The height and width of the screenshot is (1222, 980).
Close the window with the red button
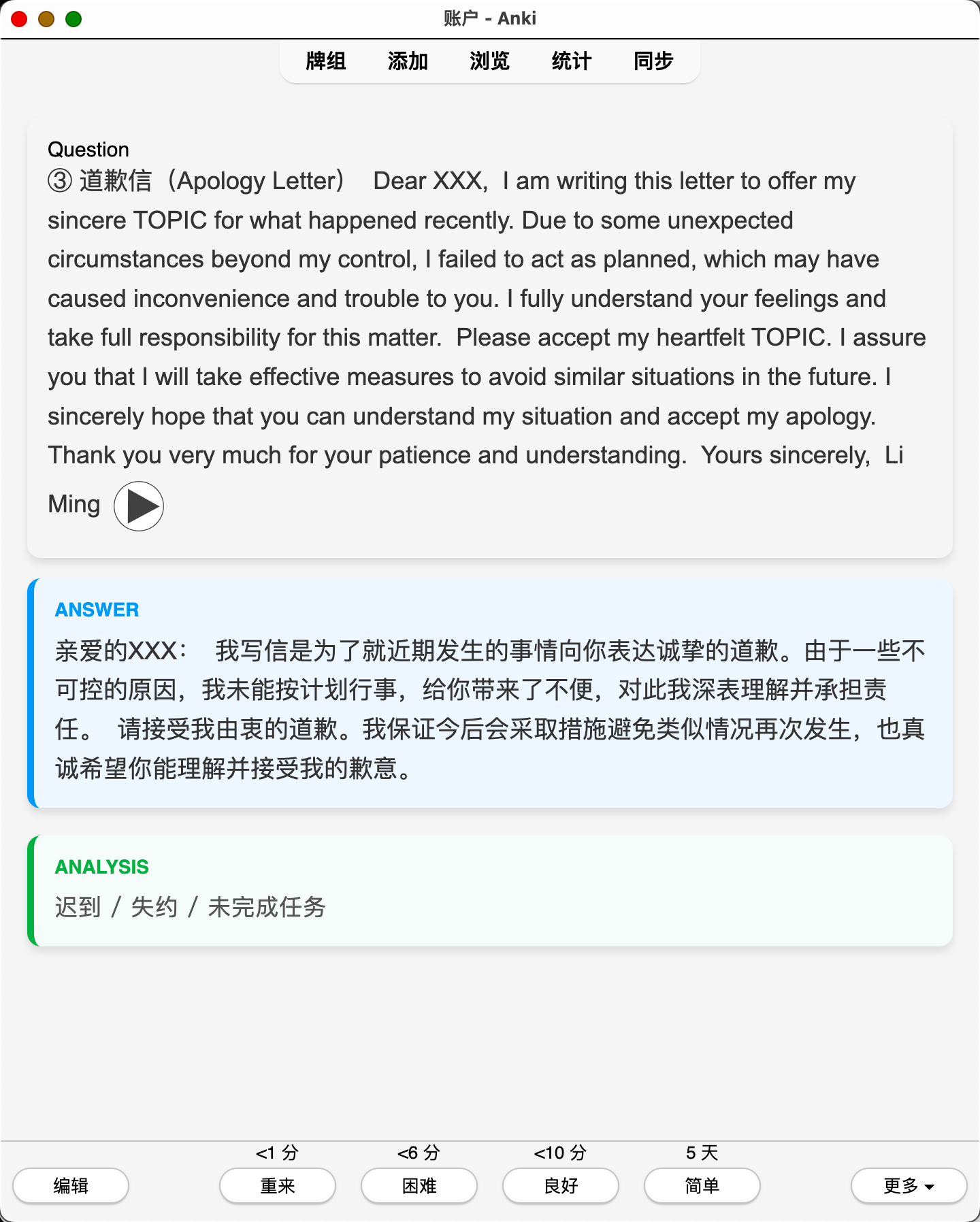point(19,19)
